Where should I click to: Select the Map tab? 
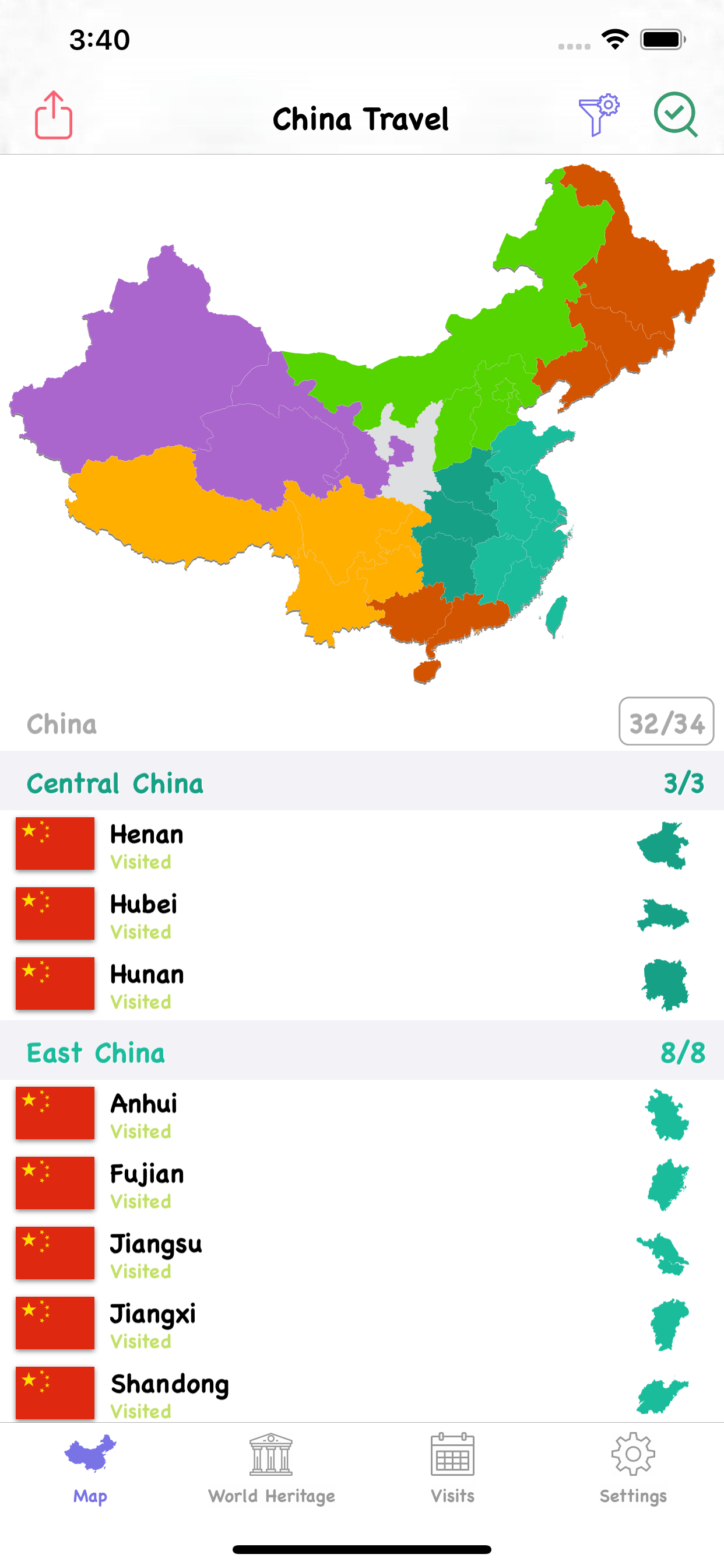90,1469
